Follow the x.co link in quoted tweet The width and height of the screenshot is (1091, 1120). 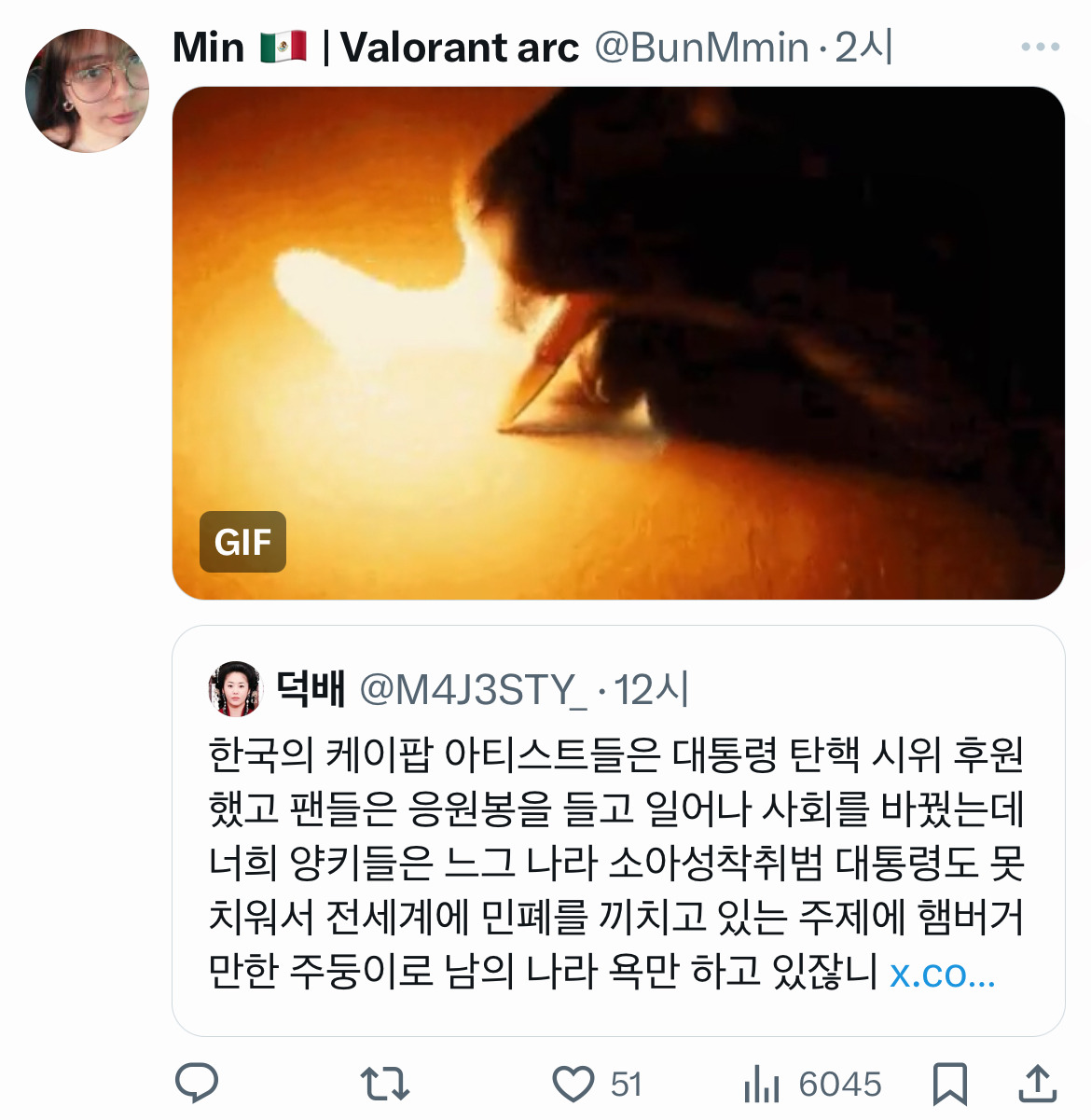coord(942,973)
